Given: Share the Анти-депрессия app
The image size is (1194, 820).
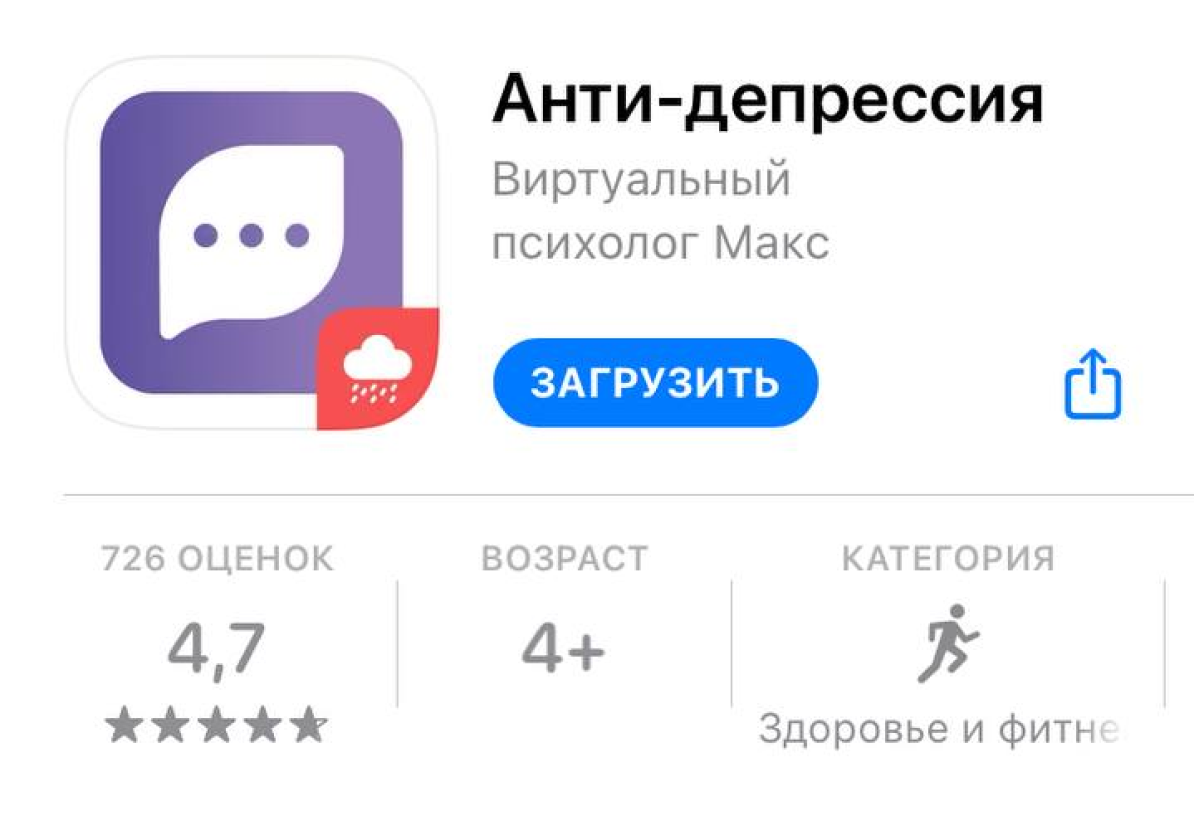Looking at the screenshot, I should [1092, 383].
